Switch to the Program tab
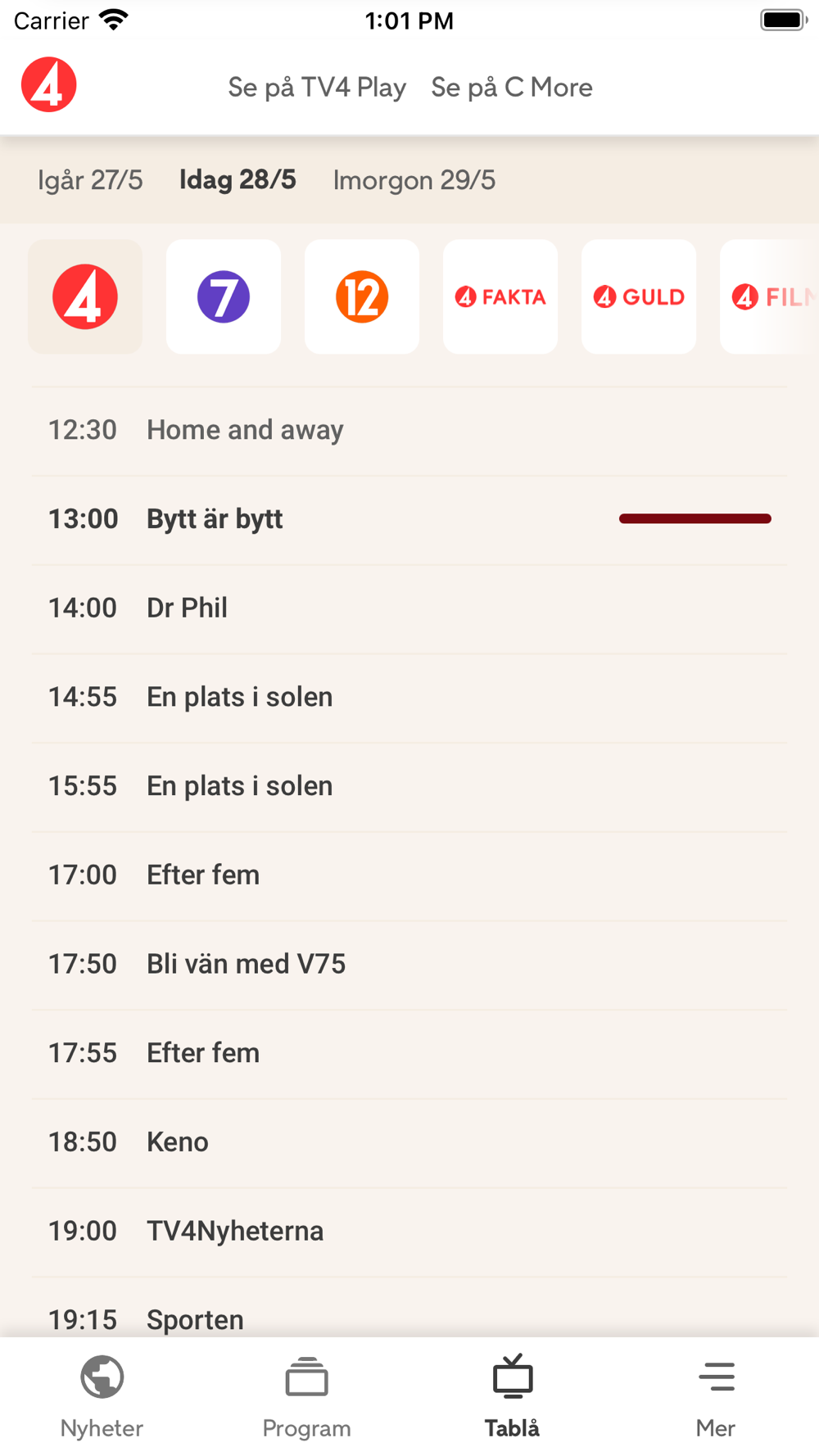Viewport: 819px width, 1456px height. 306,1396
